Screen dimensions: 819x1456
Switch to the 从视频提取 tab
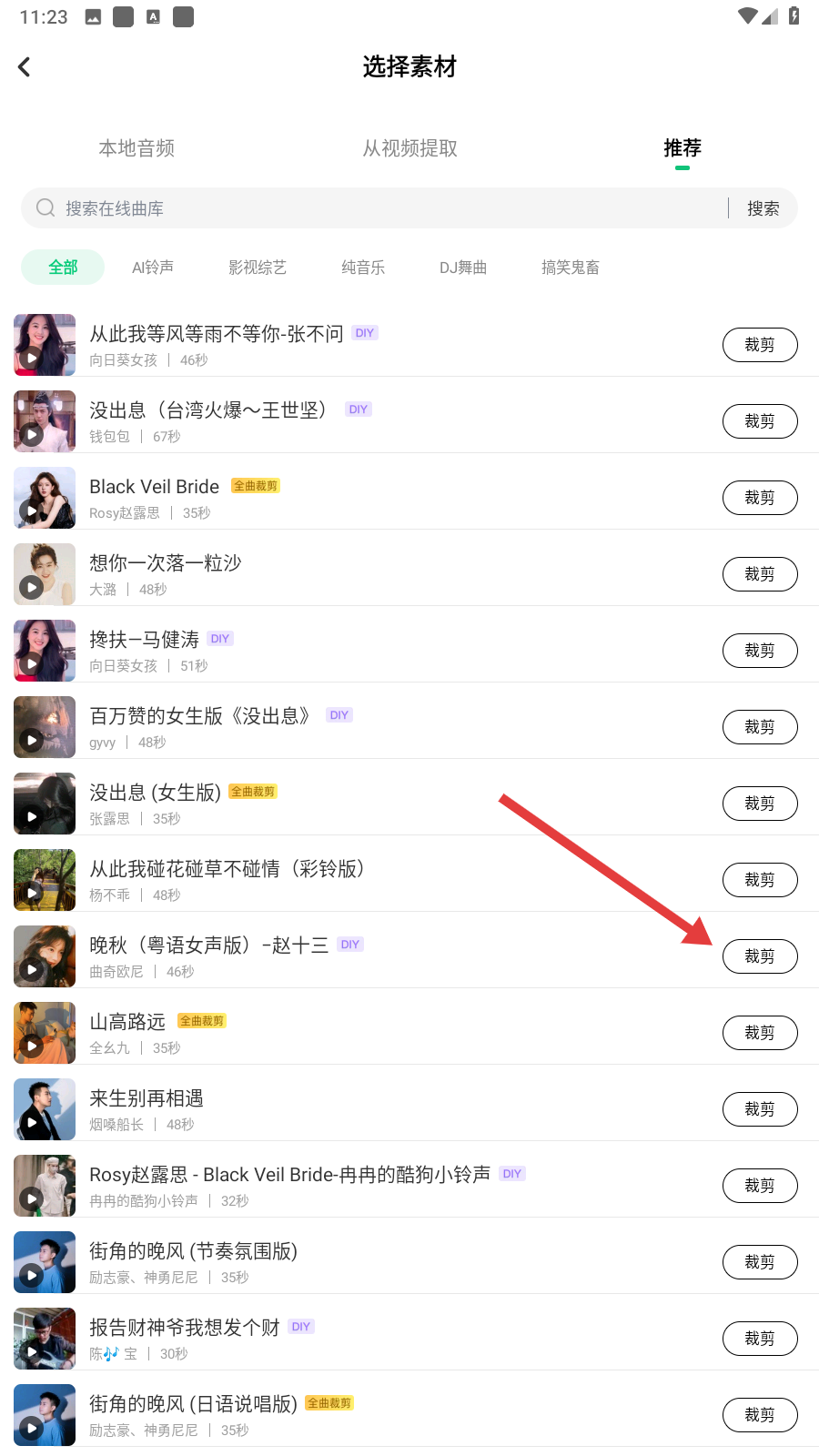point(409,148)
